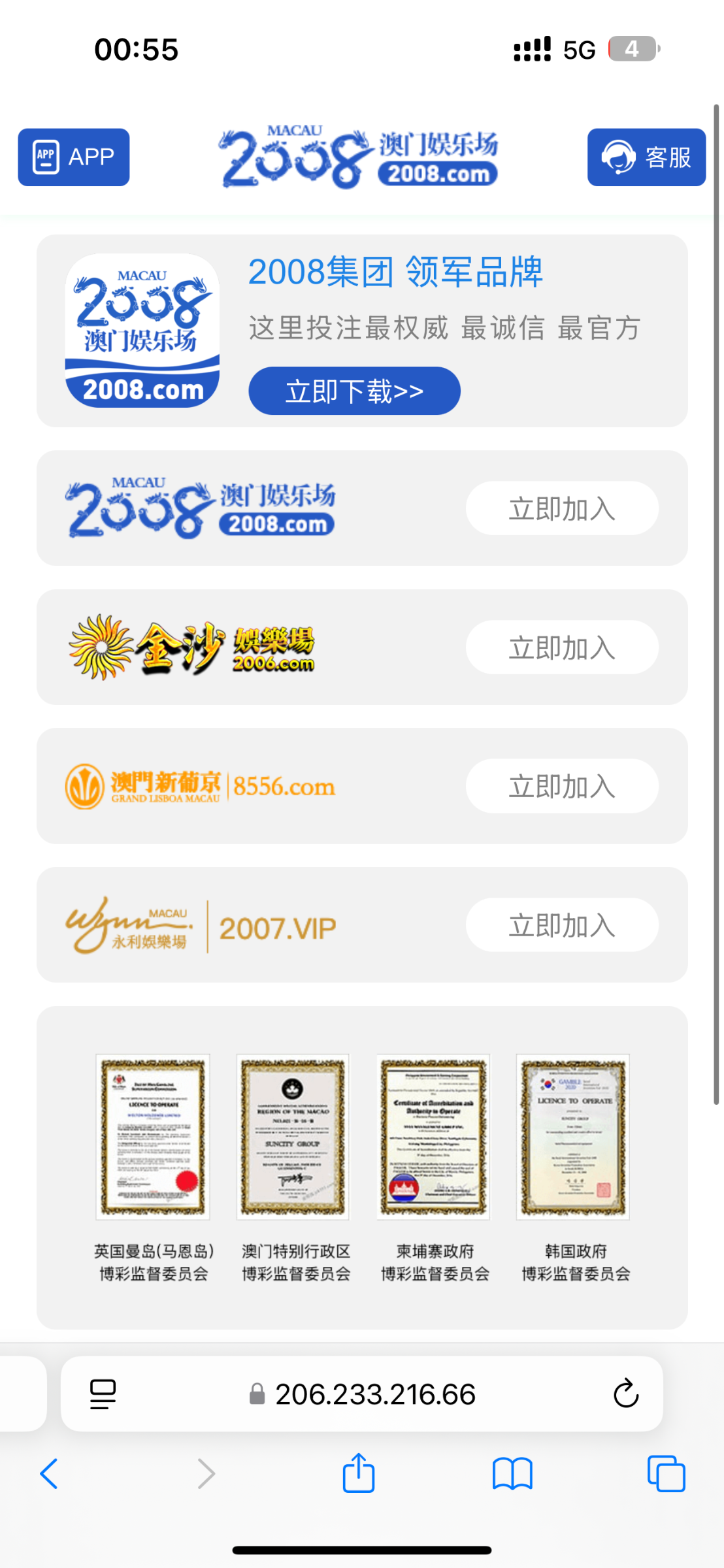Open the address bar showing 206.233.216.66
This screenshot has width=724, height=1568.
pyautogui.click(x=374, y=1394)
